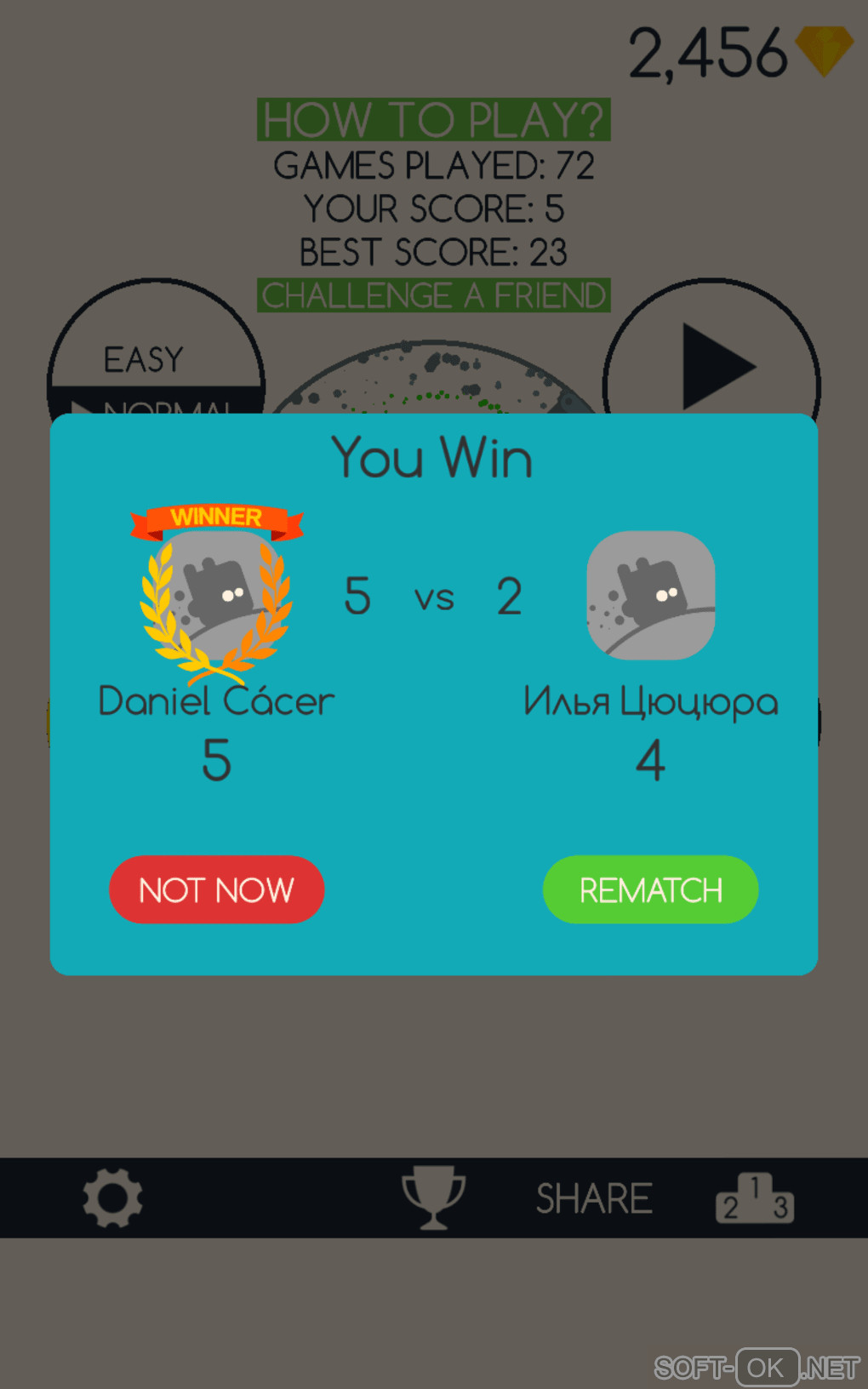
Task: Tap the Share button
Action: coord(594,1198)
